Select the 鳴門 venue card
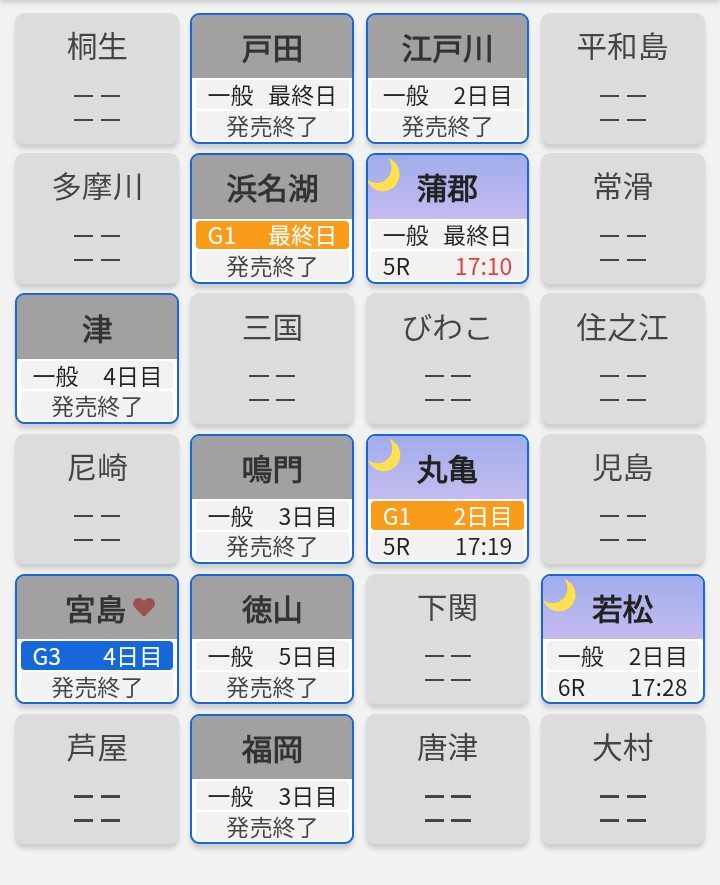Image resolution: width=720 pixels, height=885 pixels. click(272, 499)
